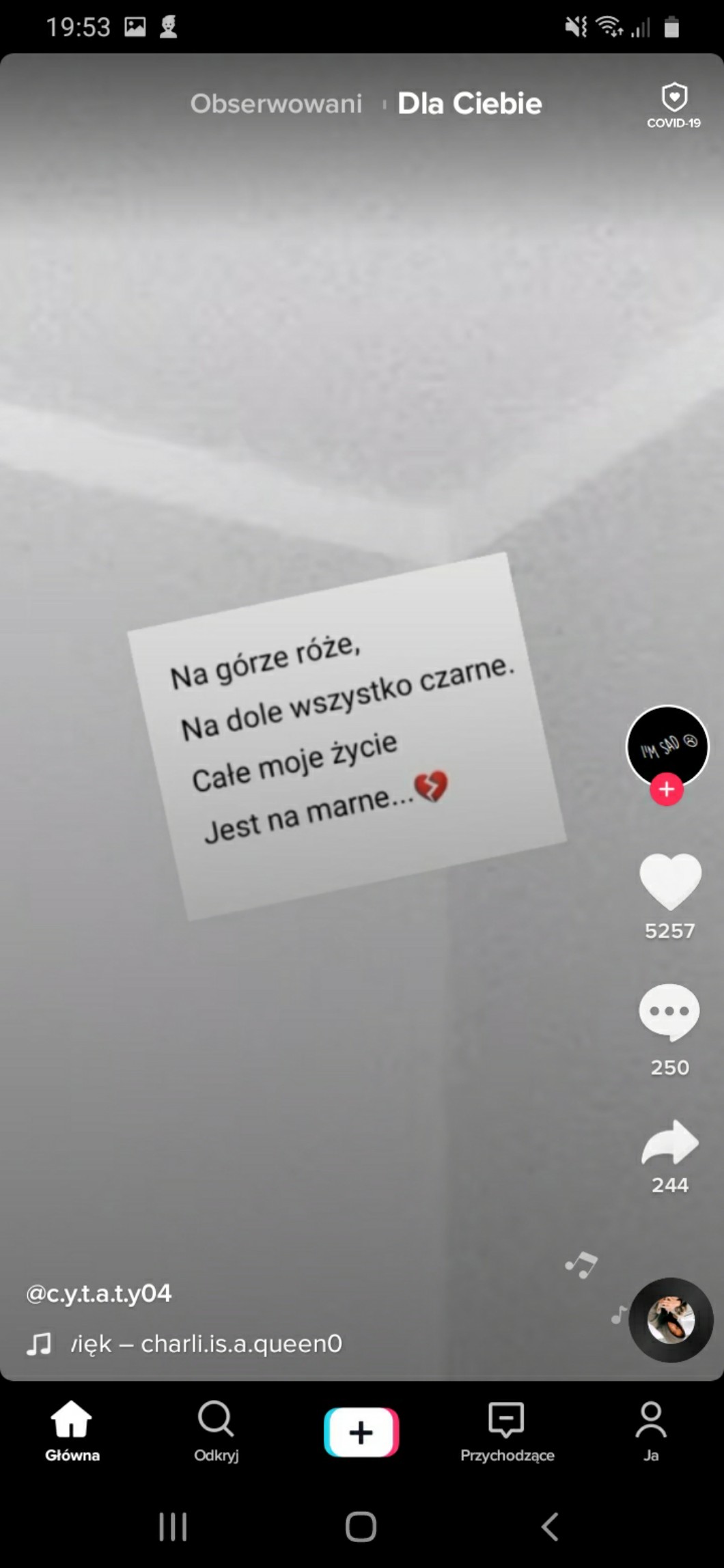Open the Przychodzące inbox tab
Image resolution: width=724 pixels, height=1568 pixels.
click(507, 1431)
